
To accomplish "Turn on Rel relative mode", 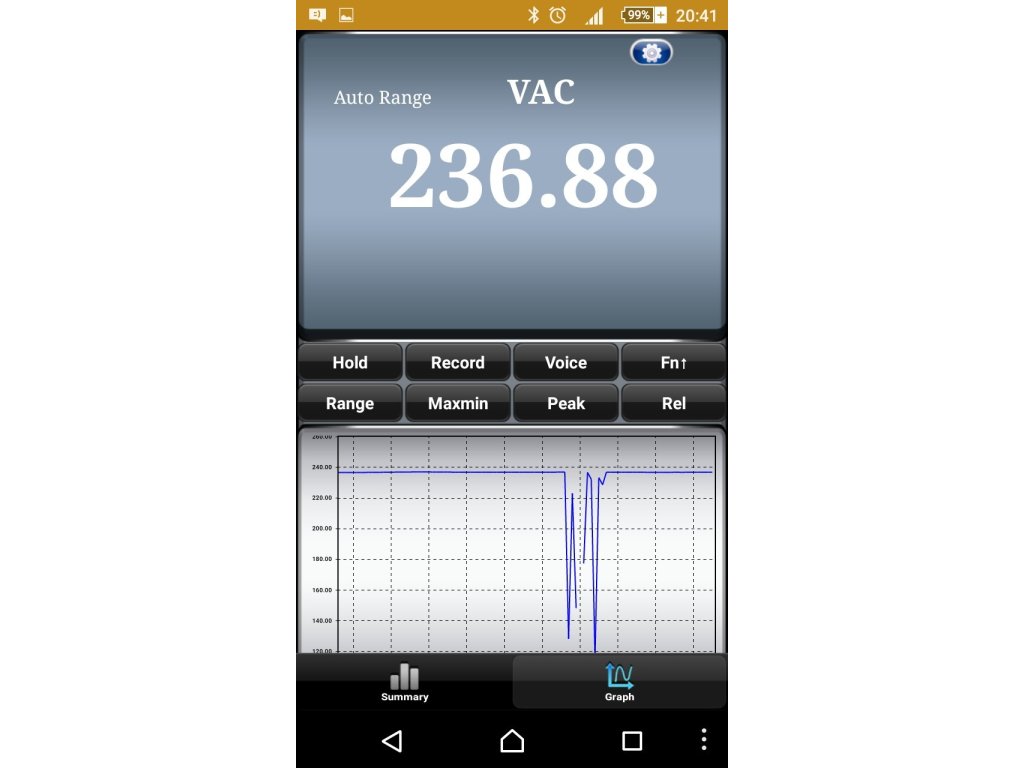I will [x=674, y=403].
